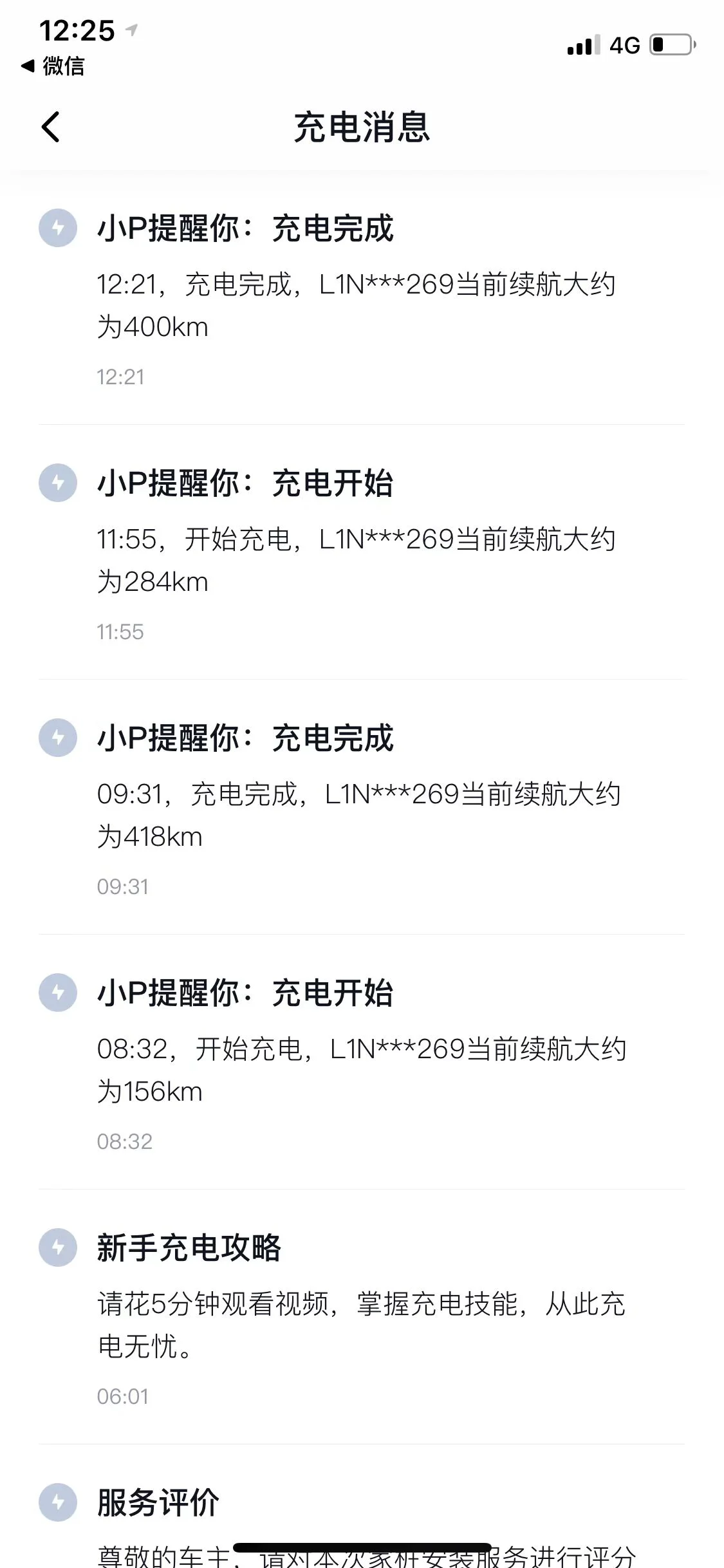The image size is (724, 1568).
Task: Open the 12:21 充电完成 message
Action: click(360, 296)
